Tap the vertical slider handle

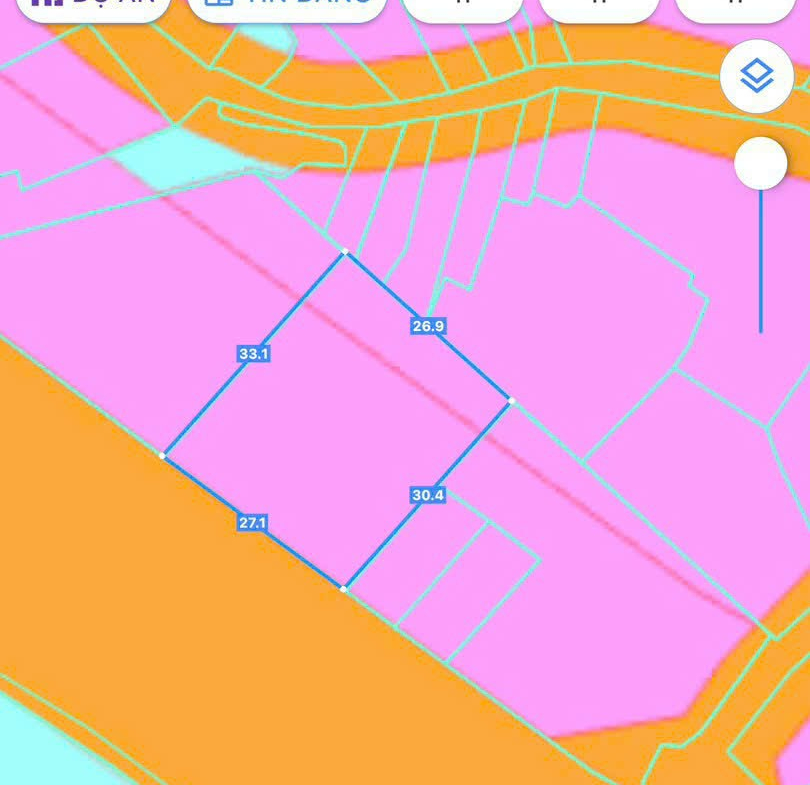click(760, 164)
